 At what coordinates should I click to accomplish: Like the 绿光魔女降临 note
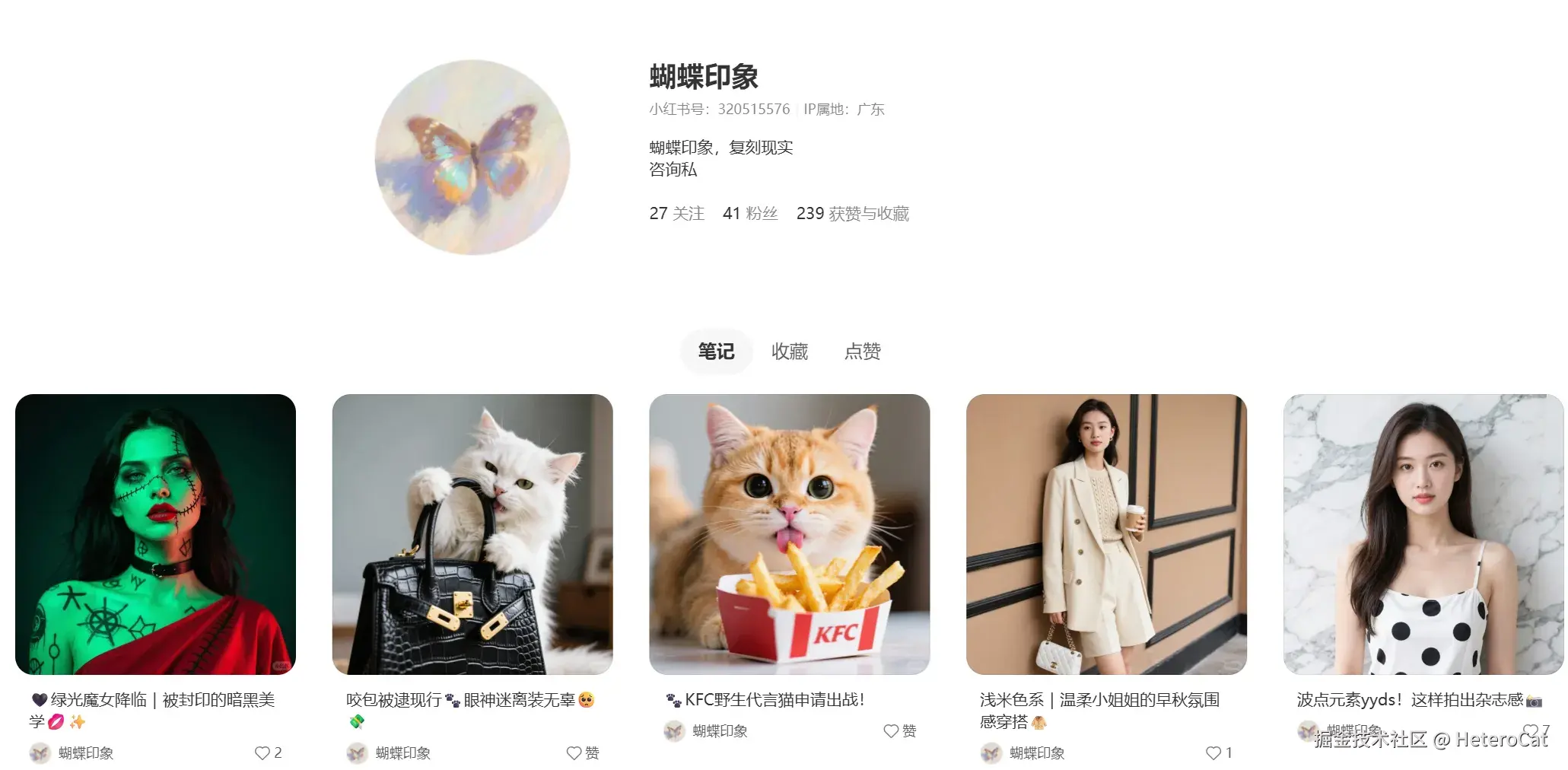click(x=262, y=753)
